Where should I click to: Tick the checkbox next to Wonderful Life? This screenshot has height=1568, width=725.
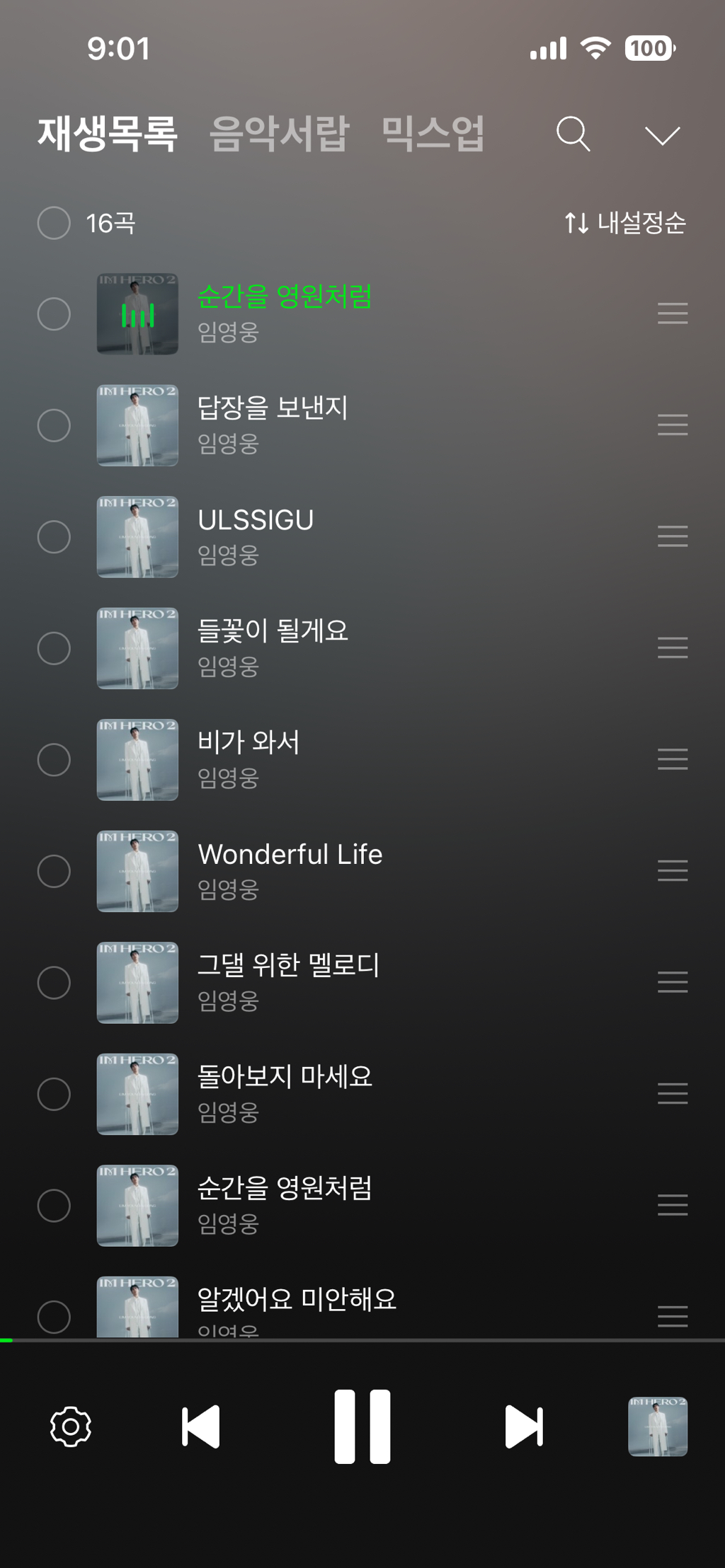pos(54,871)
